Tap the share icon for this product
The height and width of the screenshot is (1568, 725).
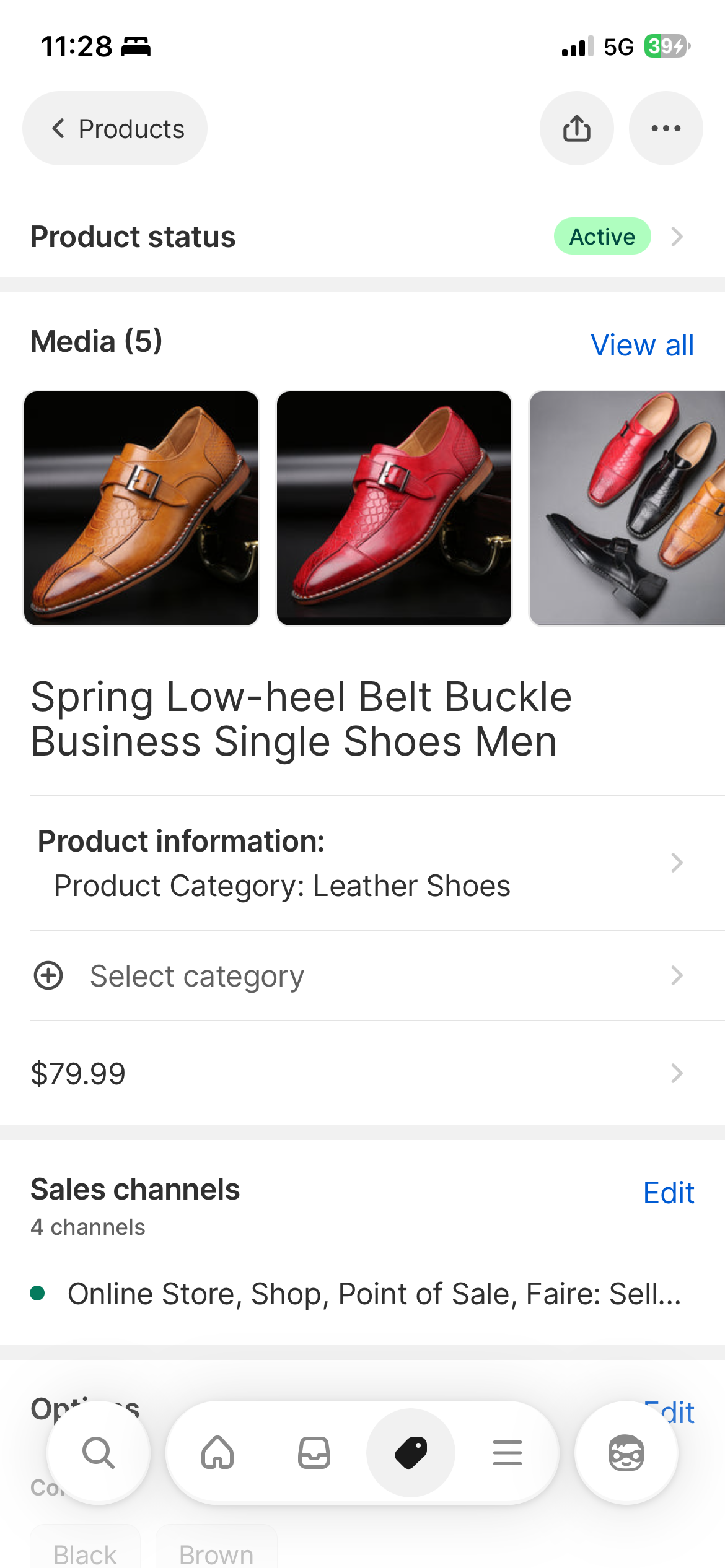tap(576, 128)
